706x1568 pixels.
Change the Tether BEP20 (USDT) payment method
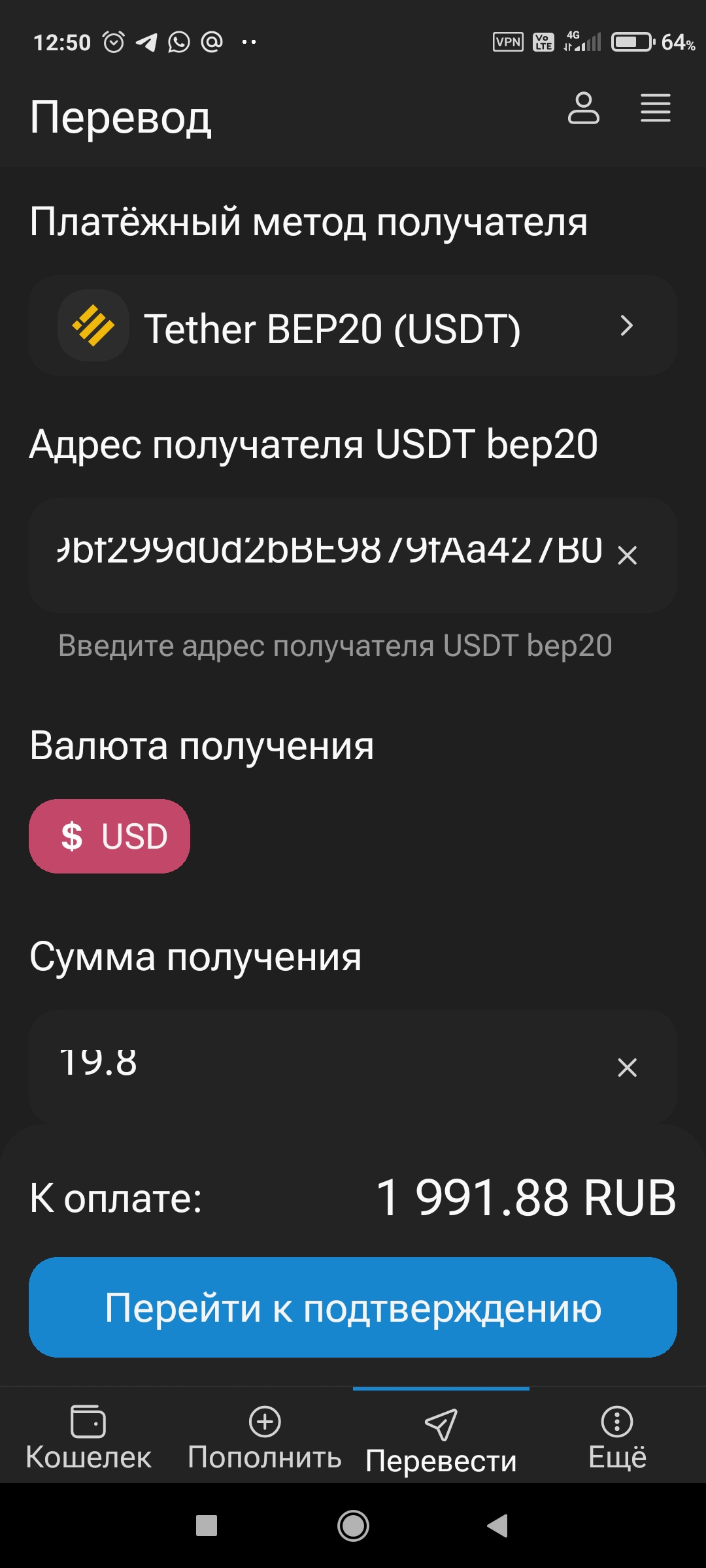coord(353,326)
